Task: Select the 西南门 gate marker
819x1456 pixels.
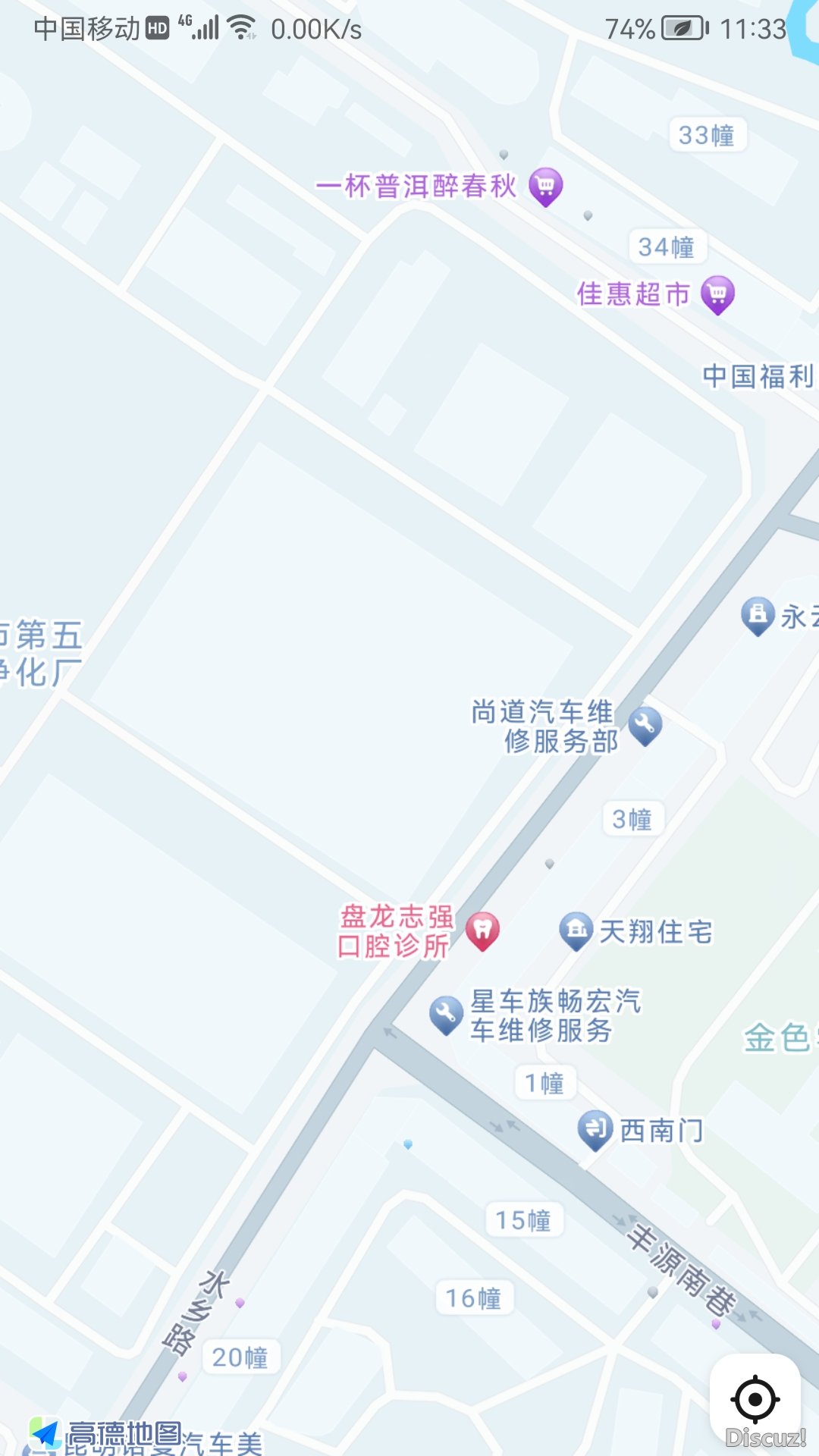Action: tap(595, 1129)
